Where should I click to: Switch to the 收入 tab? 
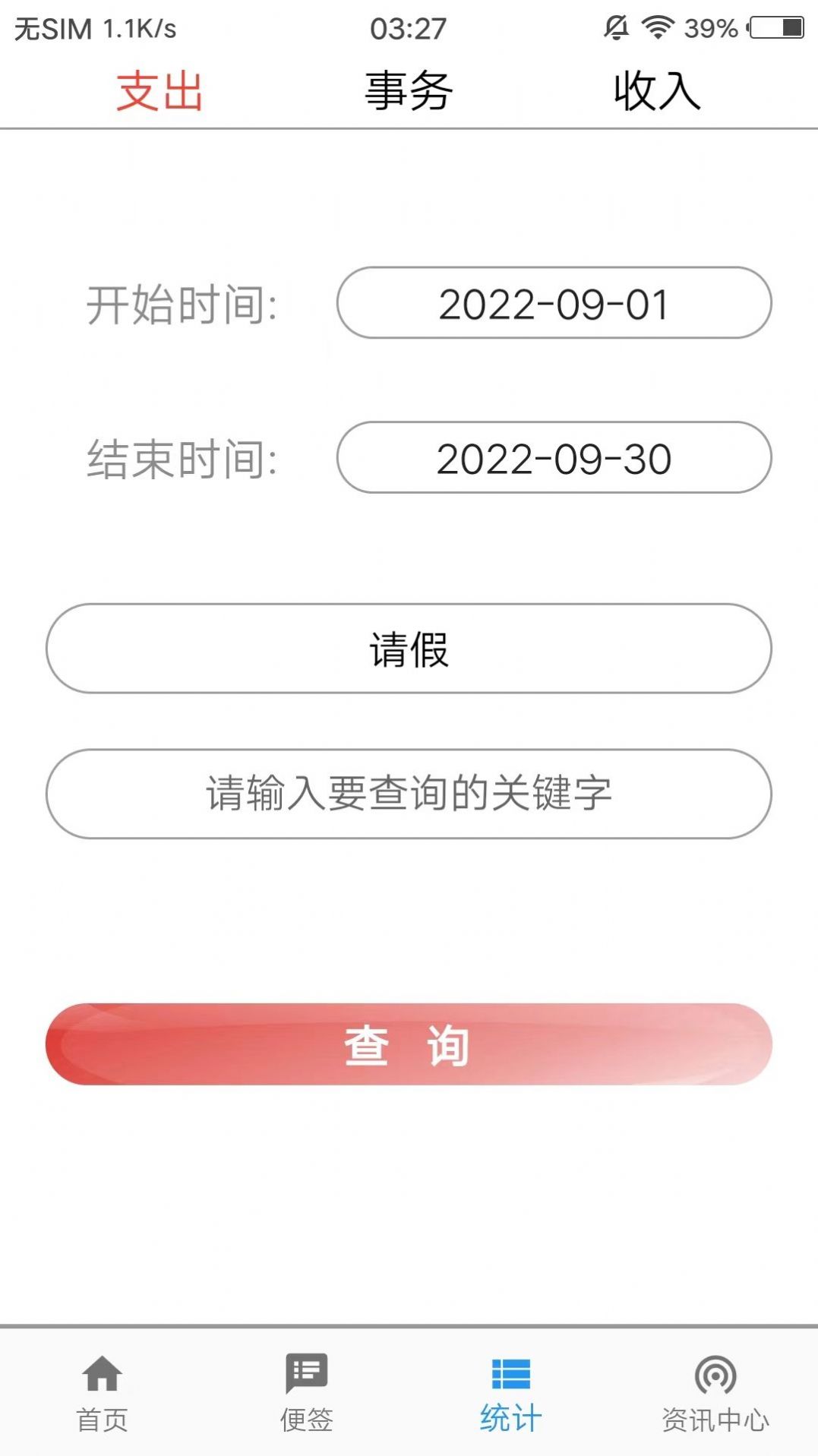tap(656, 90)
